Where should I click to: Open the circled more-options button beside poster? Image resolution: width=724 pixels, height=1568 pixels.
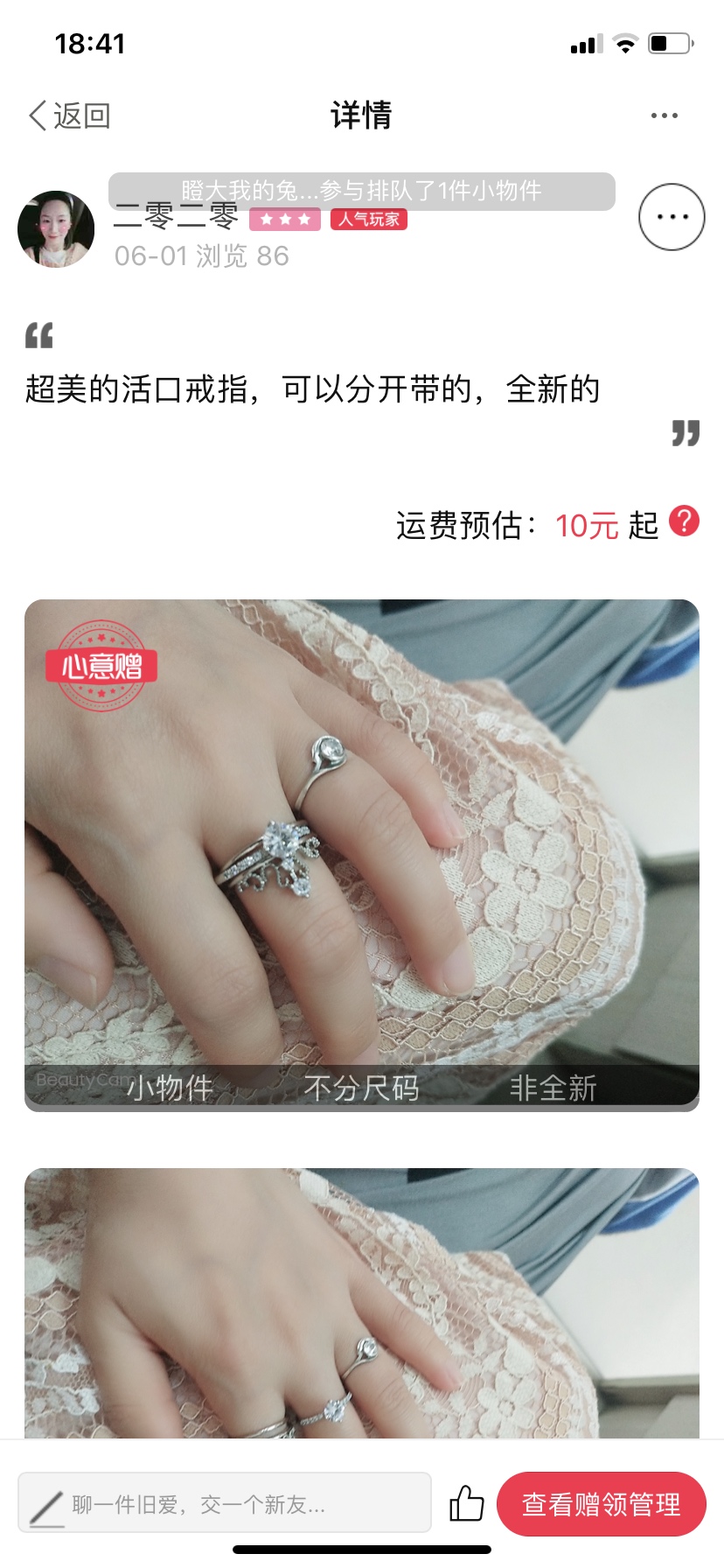(671, 217)
